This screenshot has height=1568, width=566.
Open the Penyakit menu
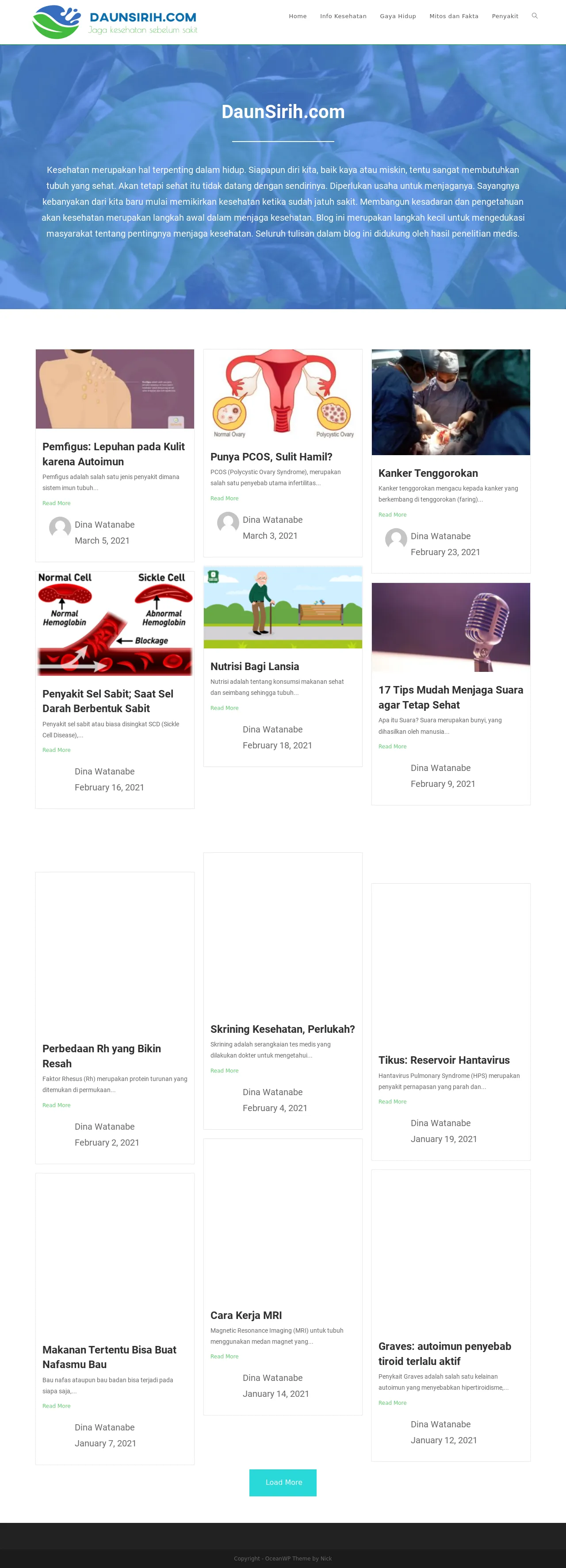(x=505, y=16)
